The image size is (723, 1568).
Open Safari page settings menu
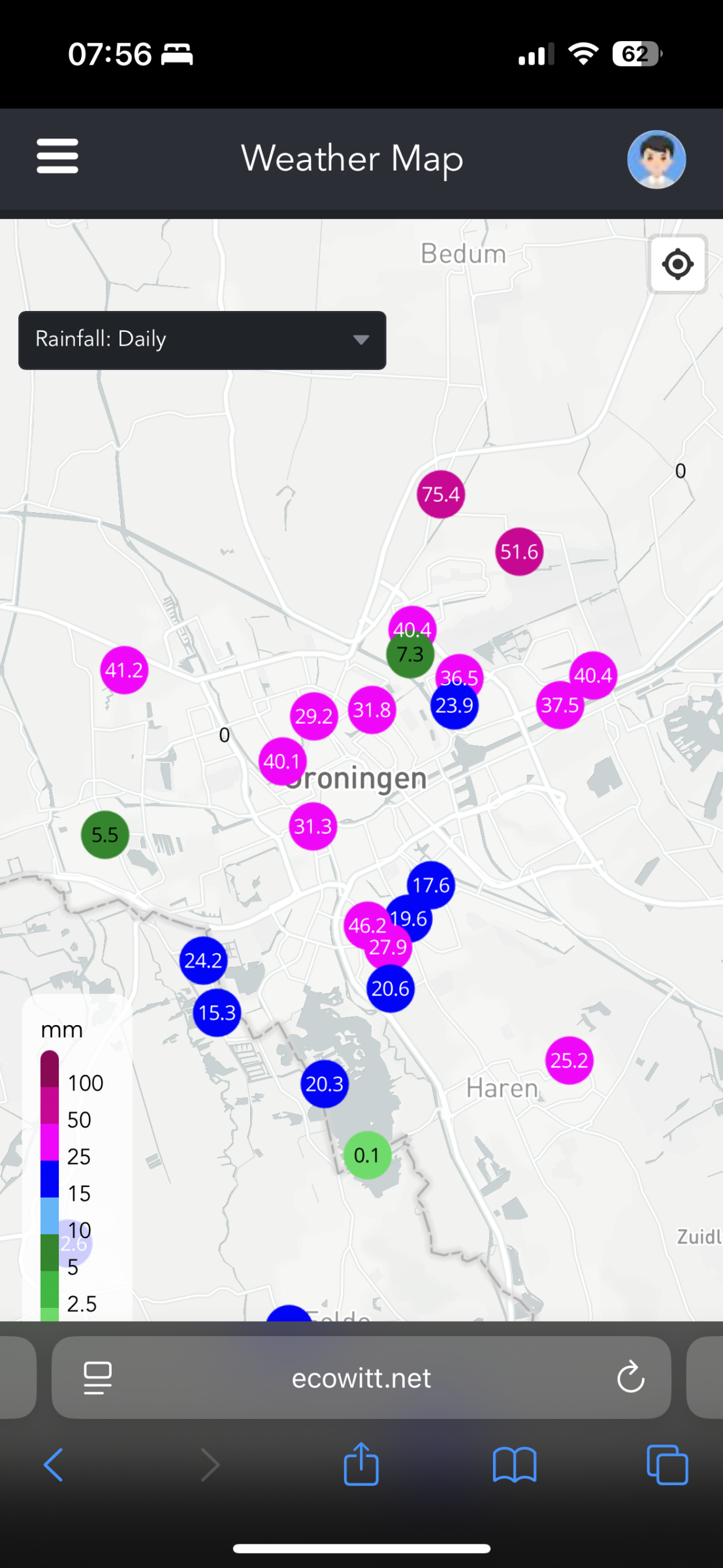pos(98,1377)
